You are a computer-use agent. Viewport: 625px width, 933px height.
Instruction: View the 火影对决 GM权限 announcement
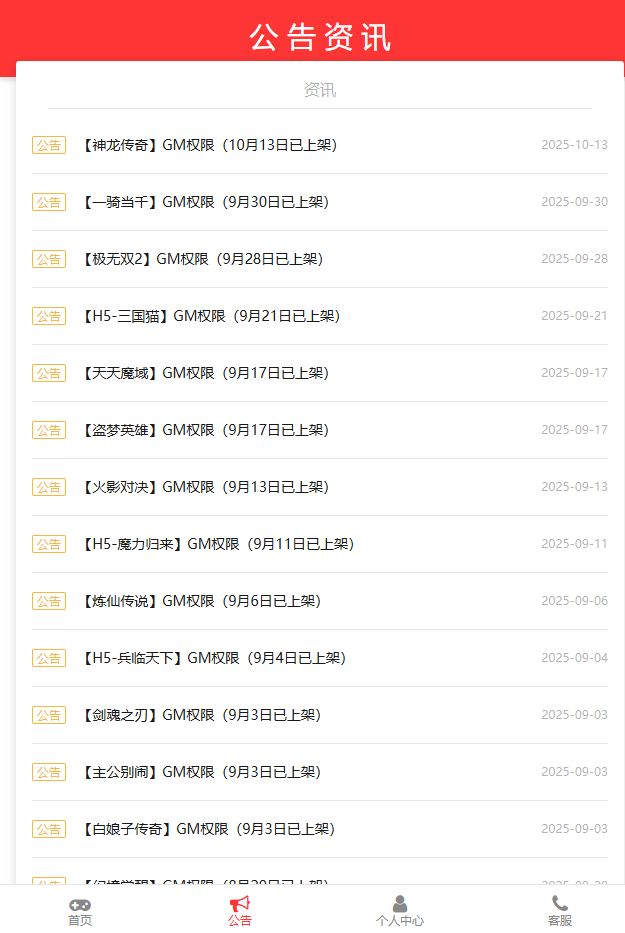click(x=204, y=487)
